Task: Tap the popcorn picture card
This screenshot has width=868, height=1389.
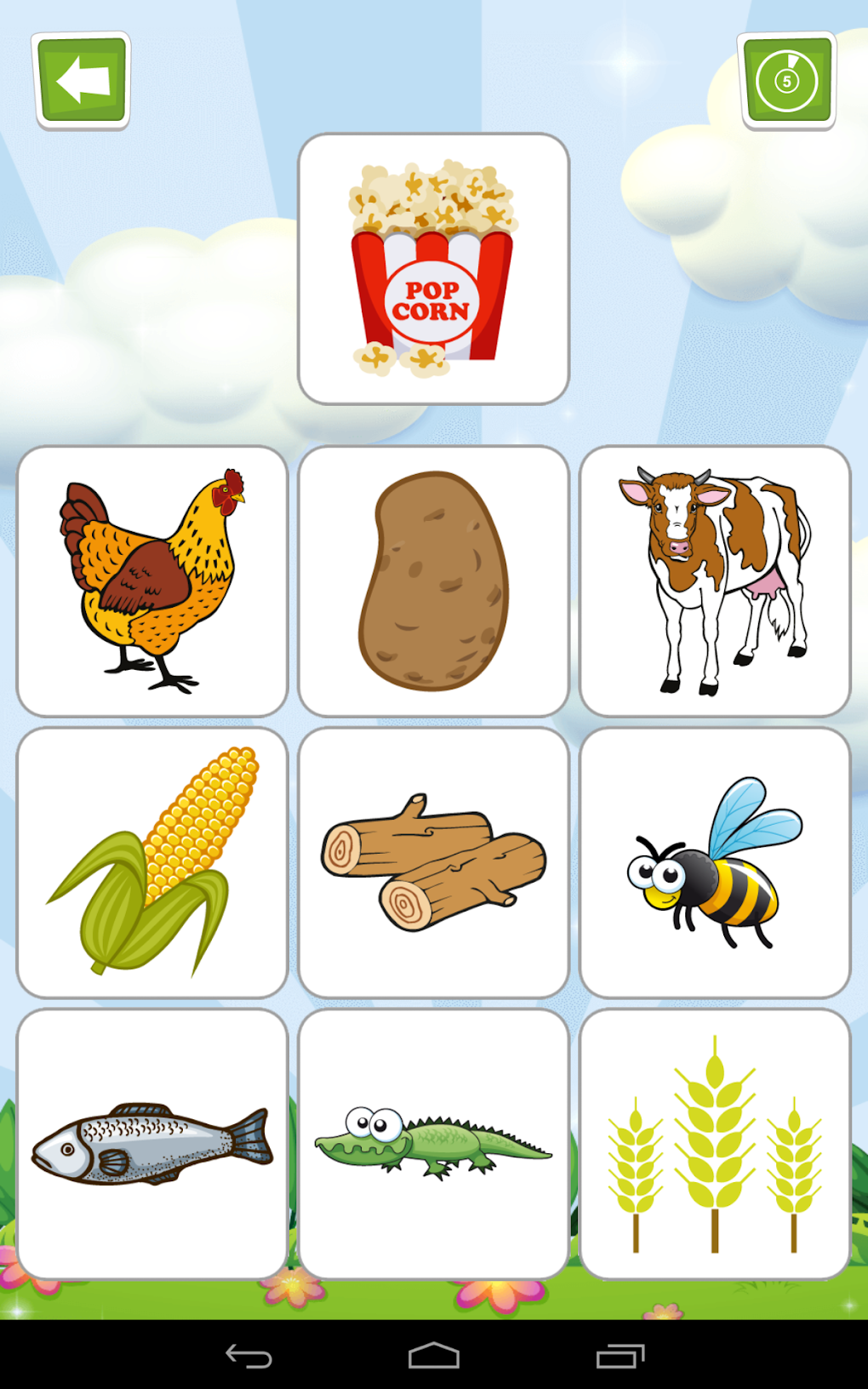Action: (434, 269)
